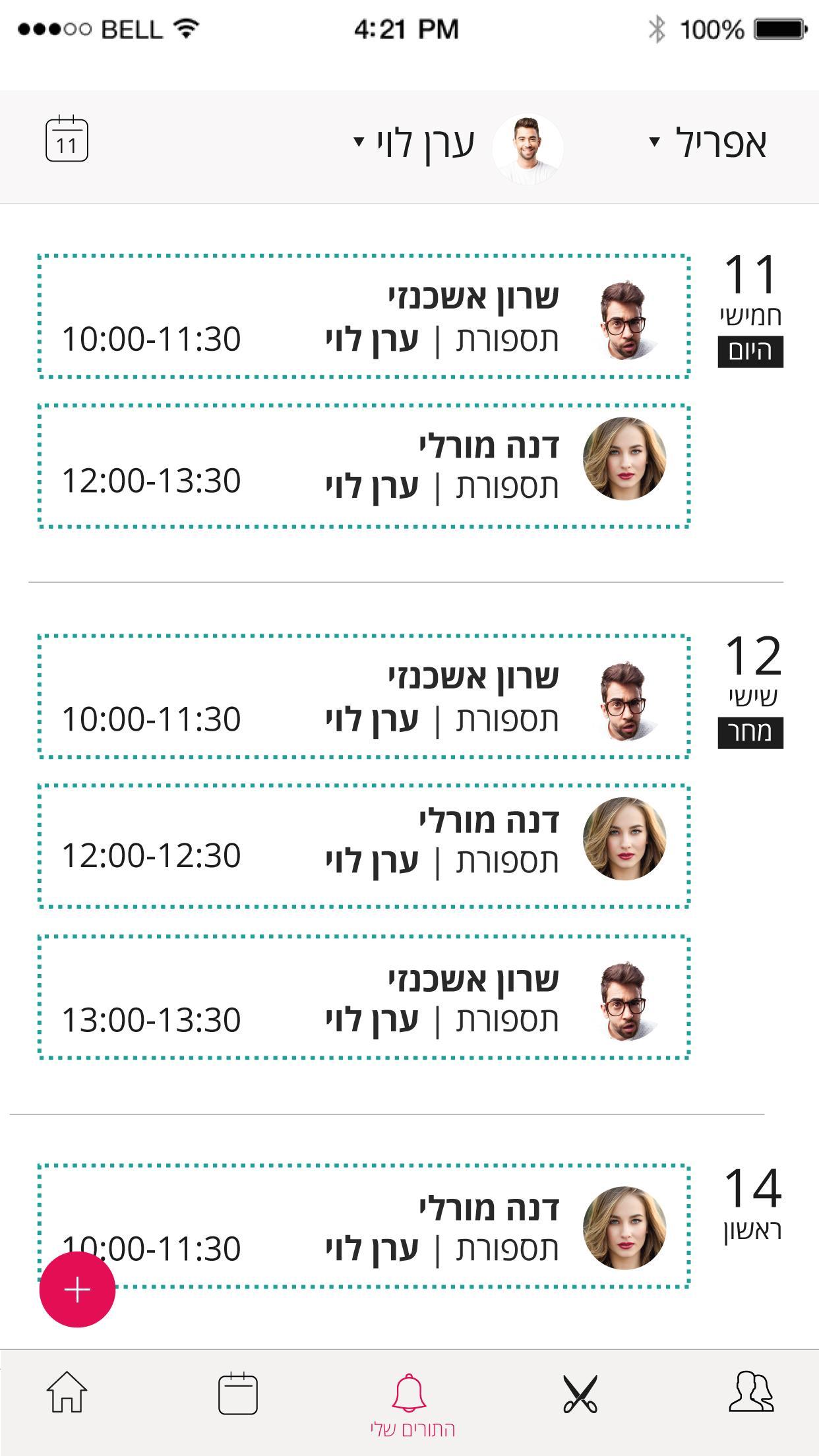Open שרון אשכנזי's 10:00-11:30 appointment on the 11th
Image resolution: width=819 pixels, height=1456 pixels.
(x=364, y=317)
